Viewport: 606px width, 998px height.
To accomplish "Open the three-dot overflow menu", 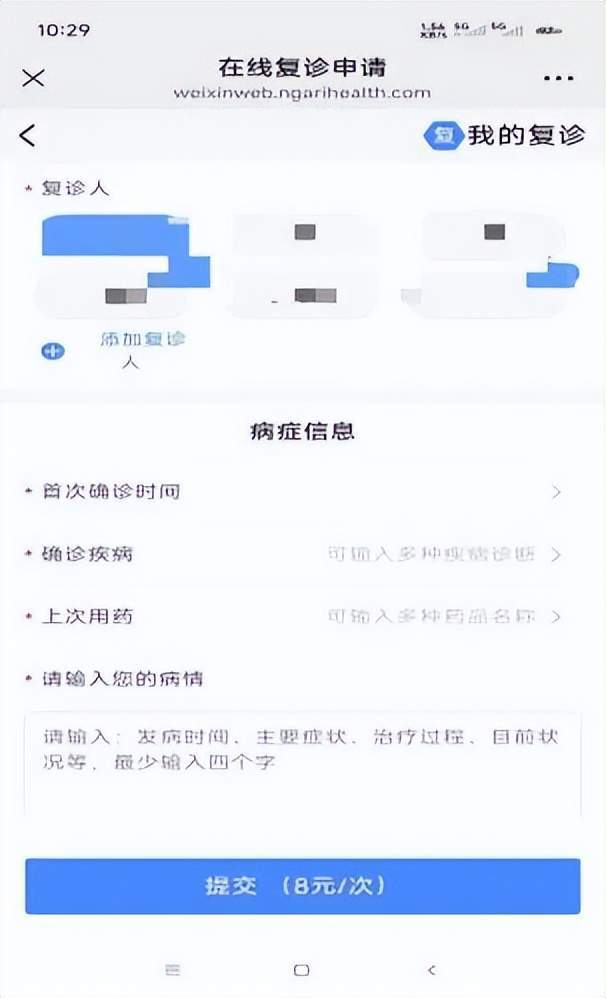I will [x=558, y=78].
